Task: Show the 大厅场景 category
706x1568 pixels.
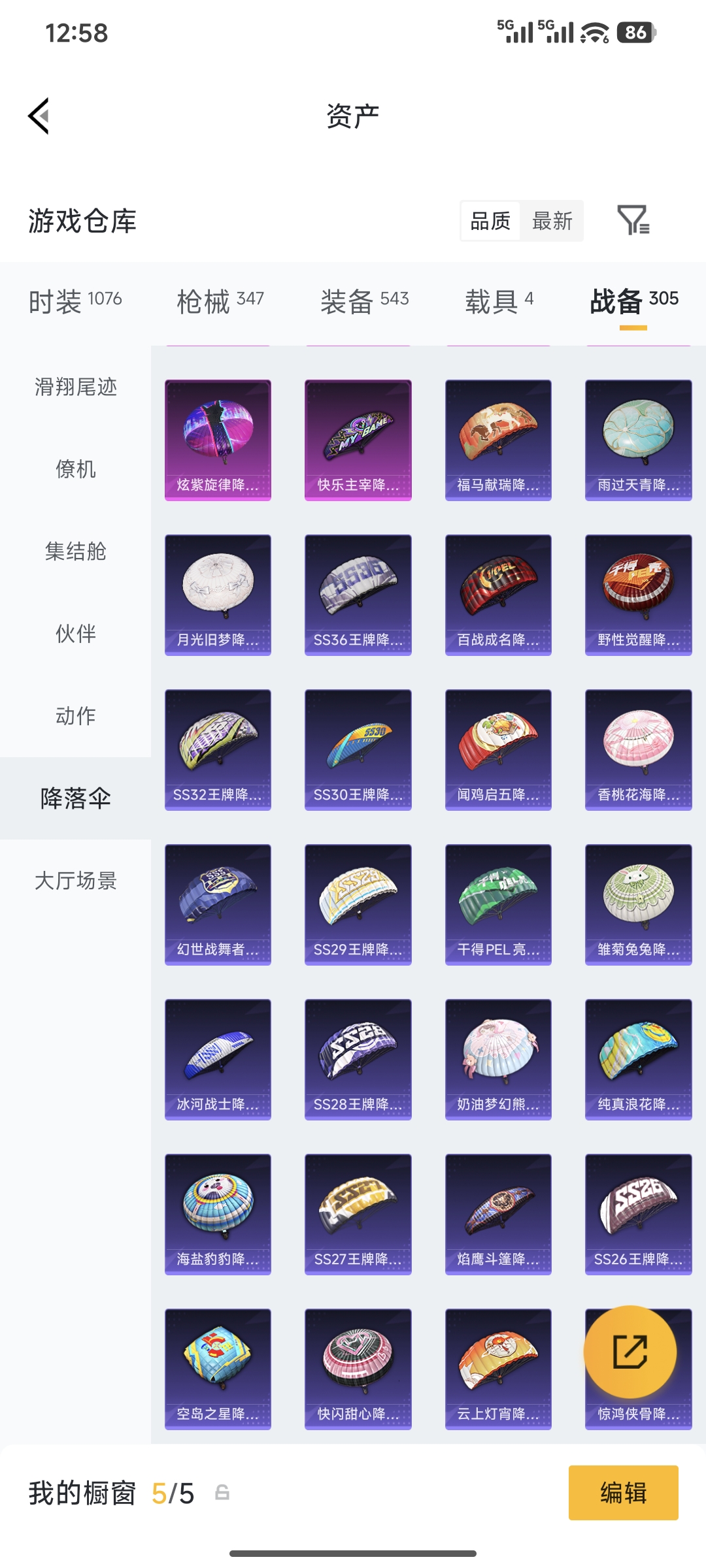Action: click(x=74, y=881)
